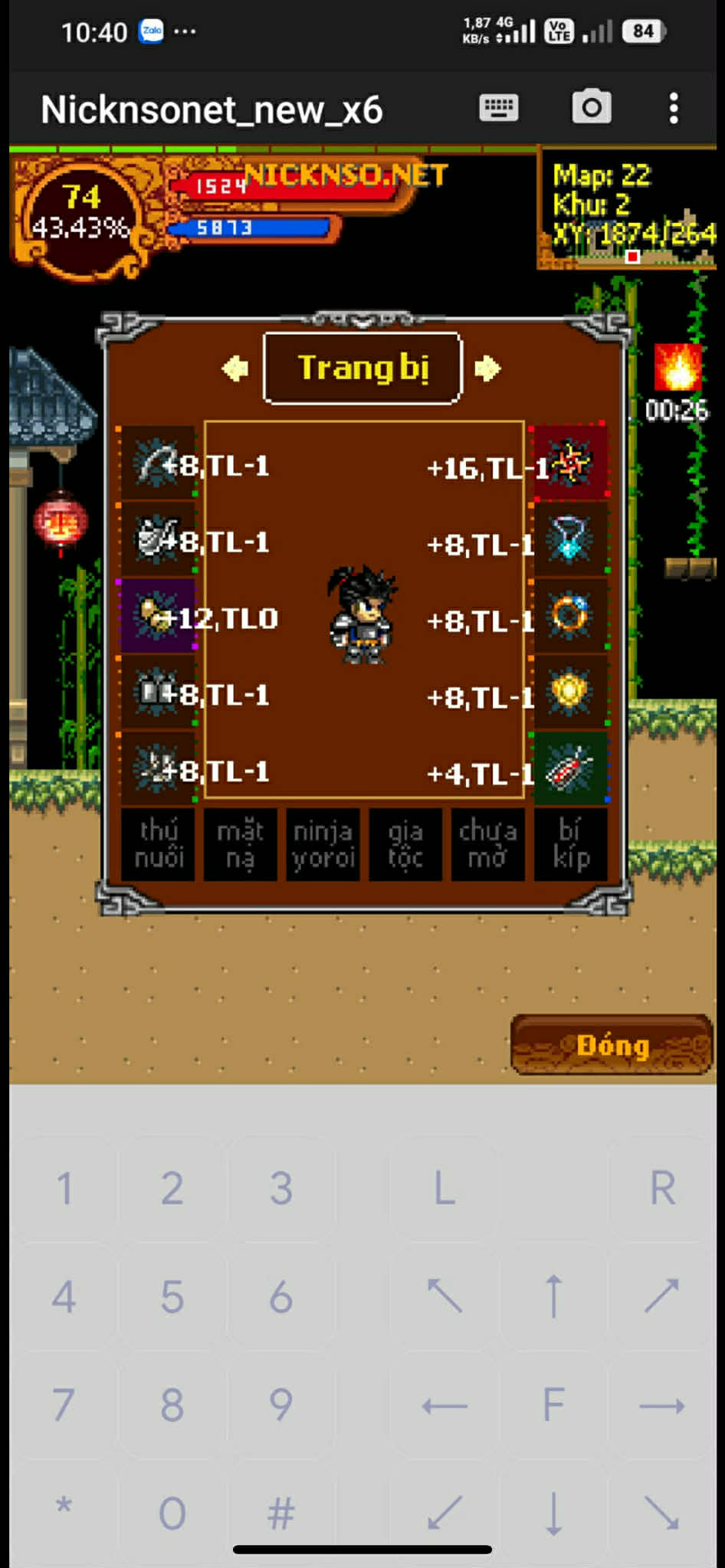Tap the L soft key
The width and height of the screenshot is (725, 1568).
coord(445,1188)
